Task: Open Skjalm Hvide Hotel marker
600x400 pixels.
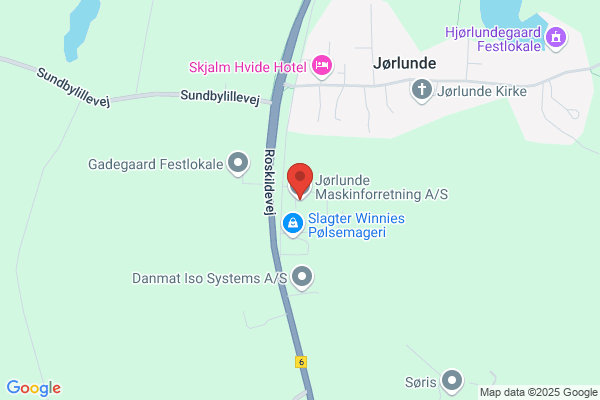Action: click(322, 66)
